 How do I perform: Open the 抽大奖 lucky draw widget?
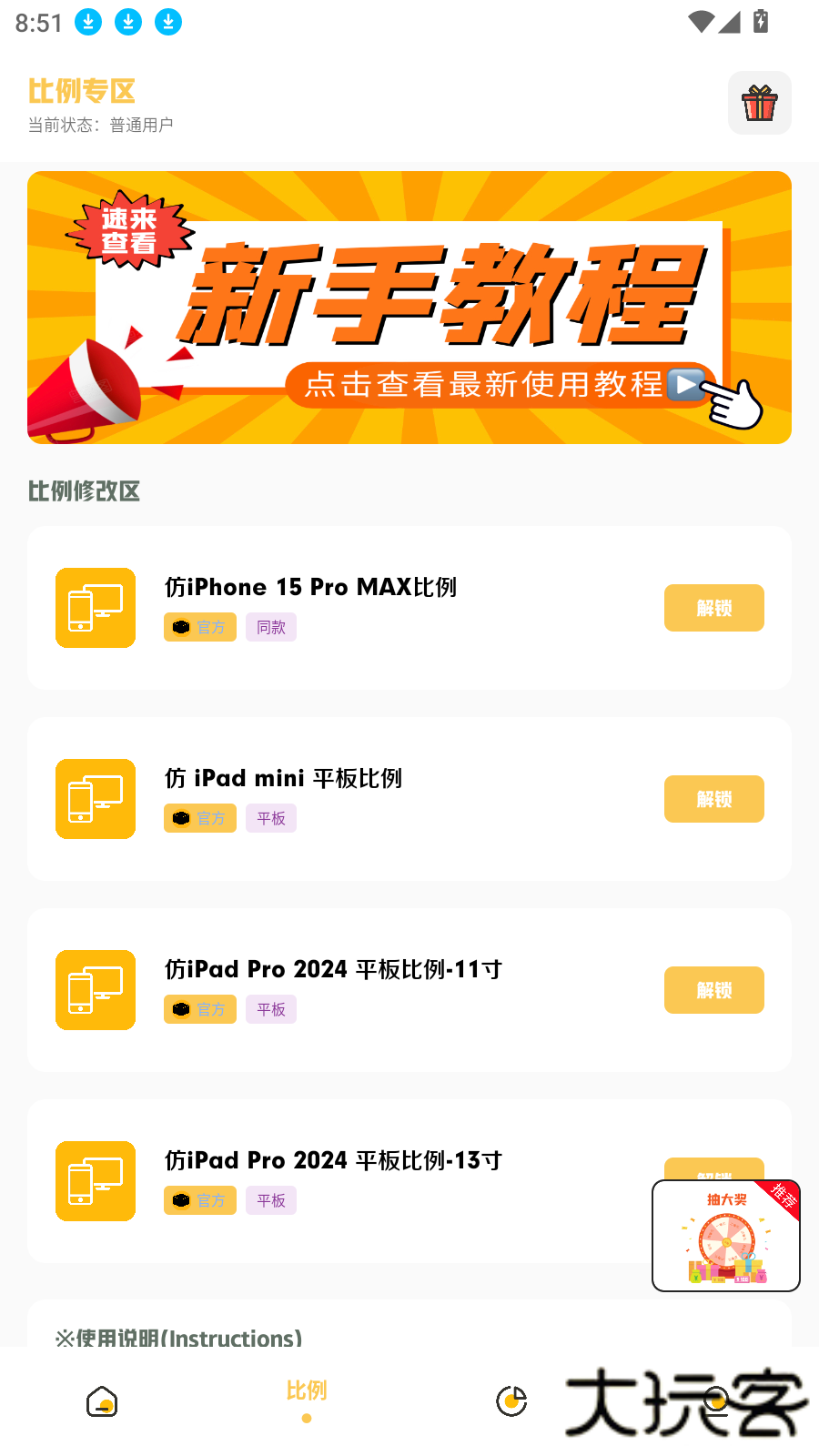(x=726, y=1236)
